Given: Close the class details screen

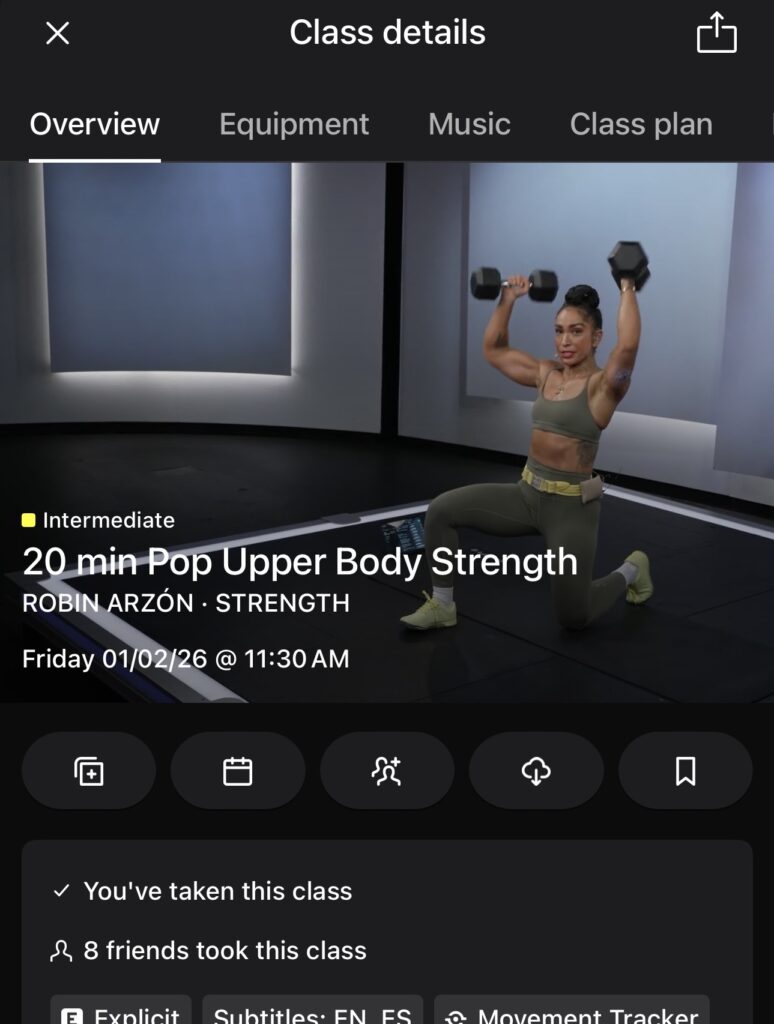Looking at the screenshot, I should (58, 33).
